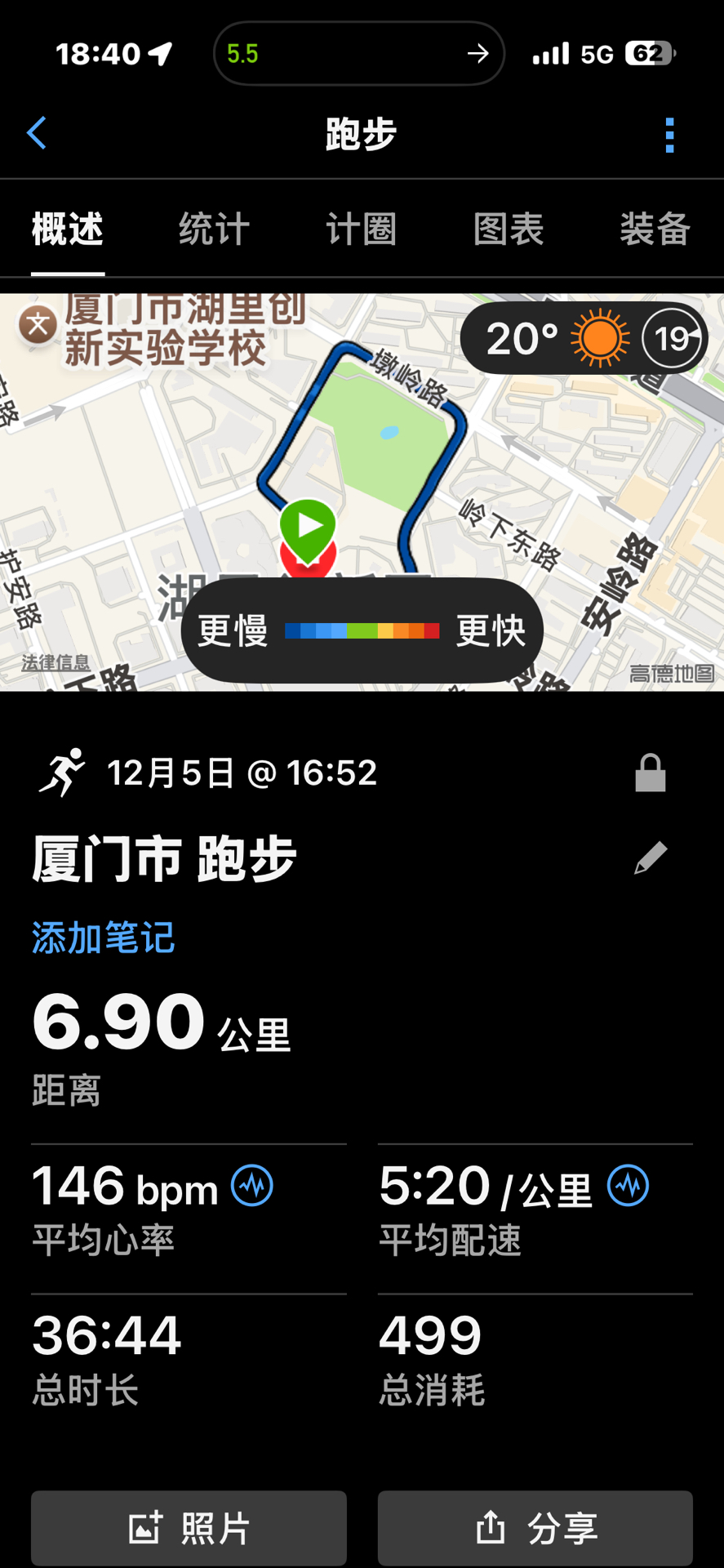The height and width of the screenshot is (1568, 724).
Task: View the 装备 tab
Action: click(655, 229)
